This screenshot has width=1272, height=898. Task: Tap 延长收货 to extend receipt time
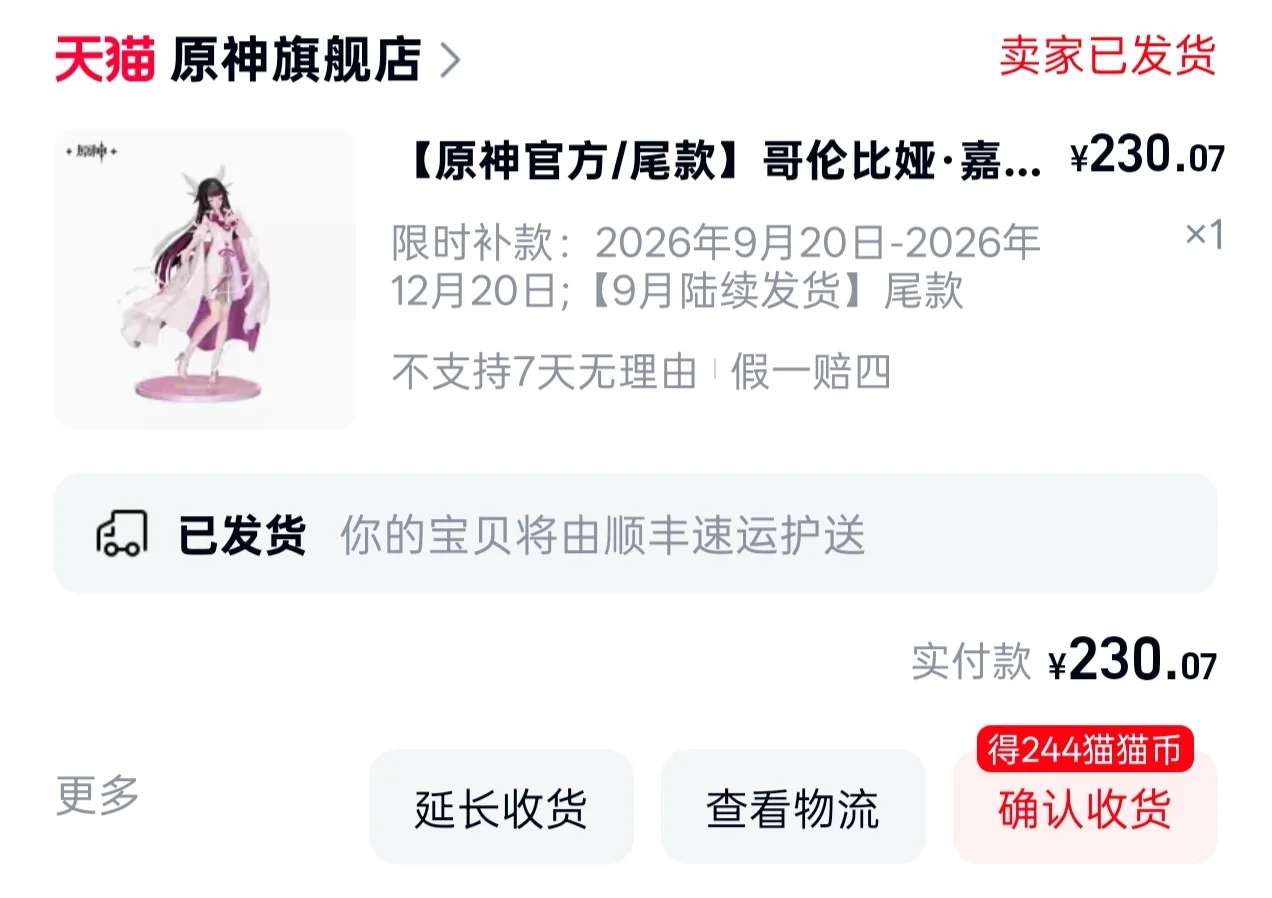501,807
